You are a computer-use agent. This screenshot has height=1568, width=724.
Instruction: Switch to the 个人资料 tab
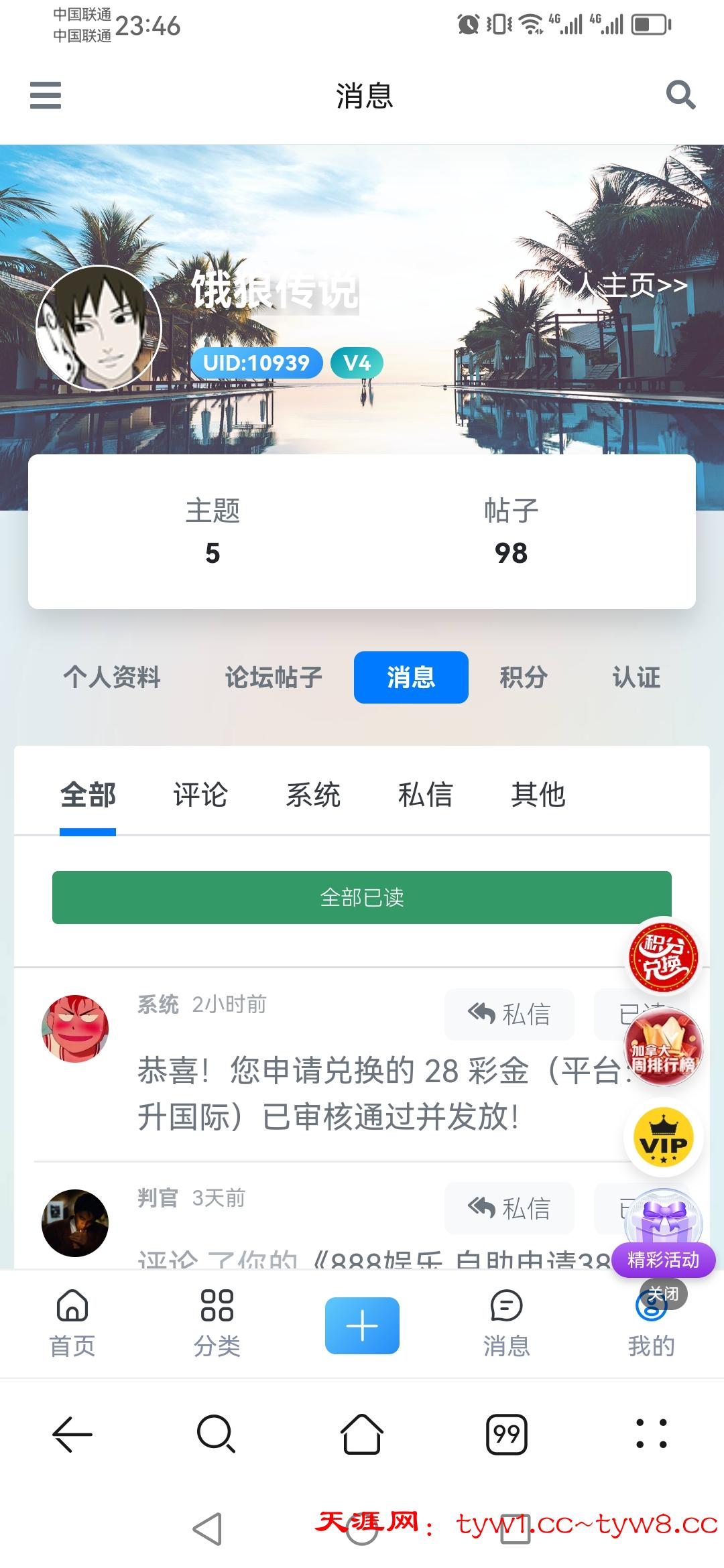(x=112, y=677)
